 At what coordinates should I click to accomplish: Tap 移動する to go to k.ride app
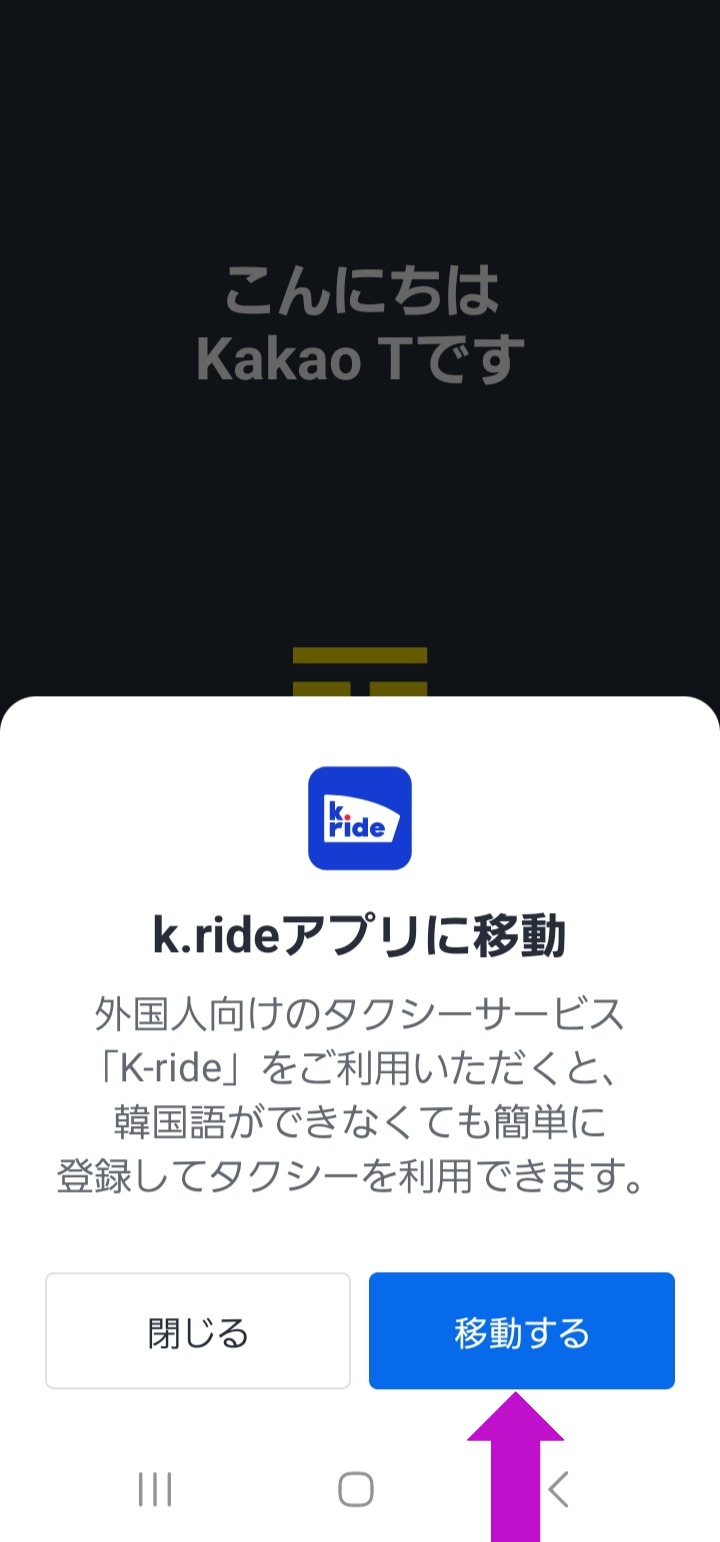[521, 1330]
